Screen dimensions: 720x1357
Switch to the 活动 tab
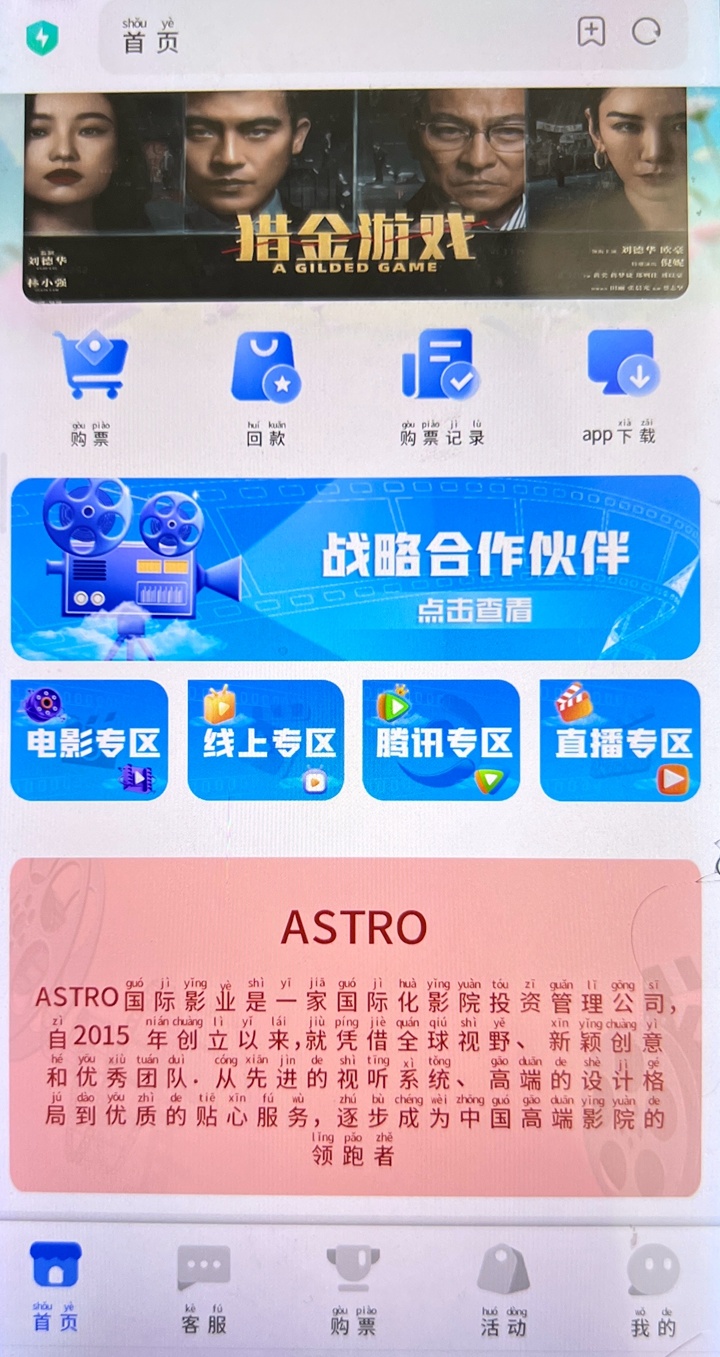coord(503,1288)
